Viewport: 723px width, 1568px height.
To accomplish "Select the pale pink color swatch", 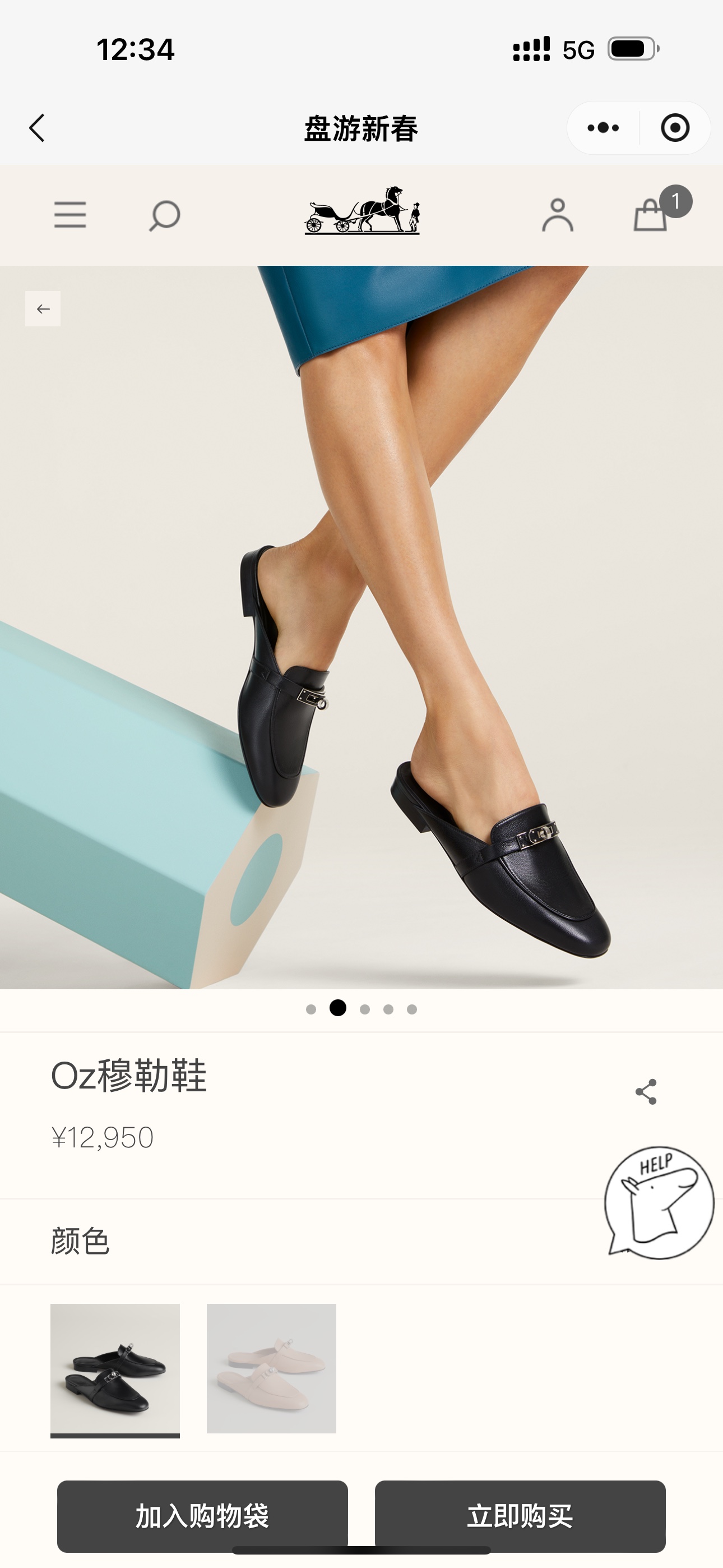I will tap(271, 1368).
